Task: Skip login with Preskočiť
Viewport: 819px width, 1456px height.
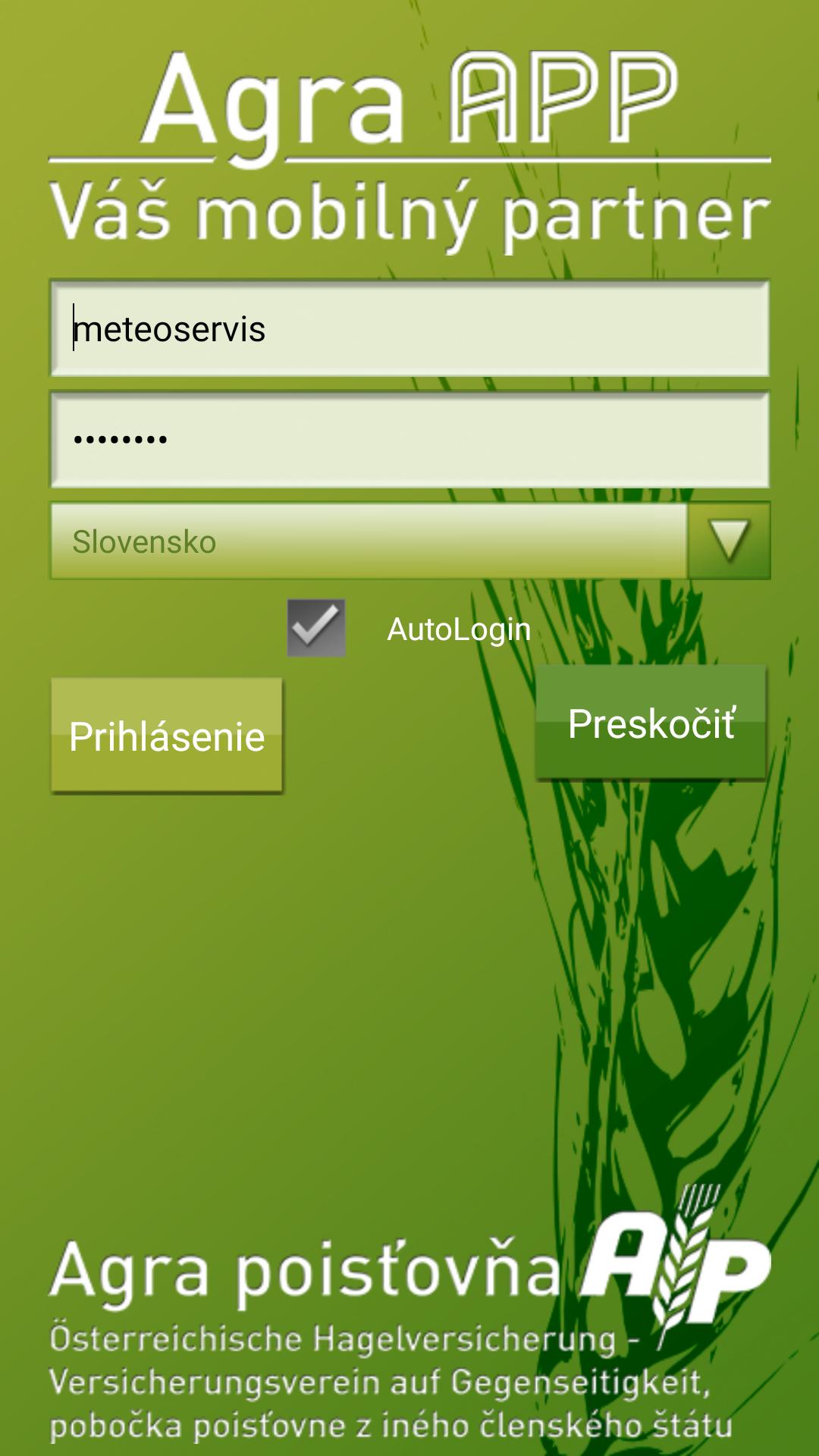Action: tap(651, 723)
